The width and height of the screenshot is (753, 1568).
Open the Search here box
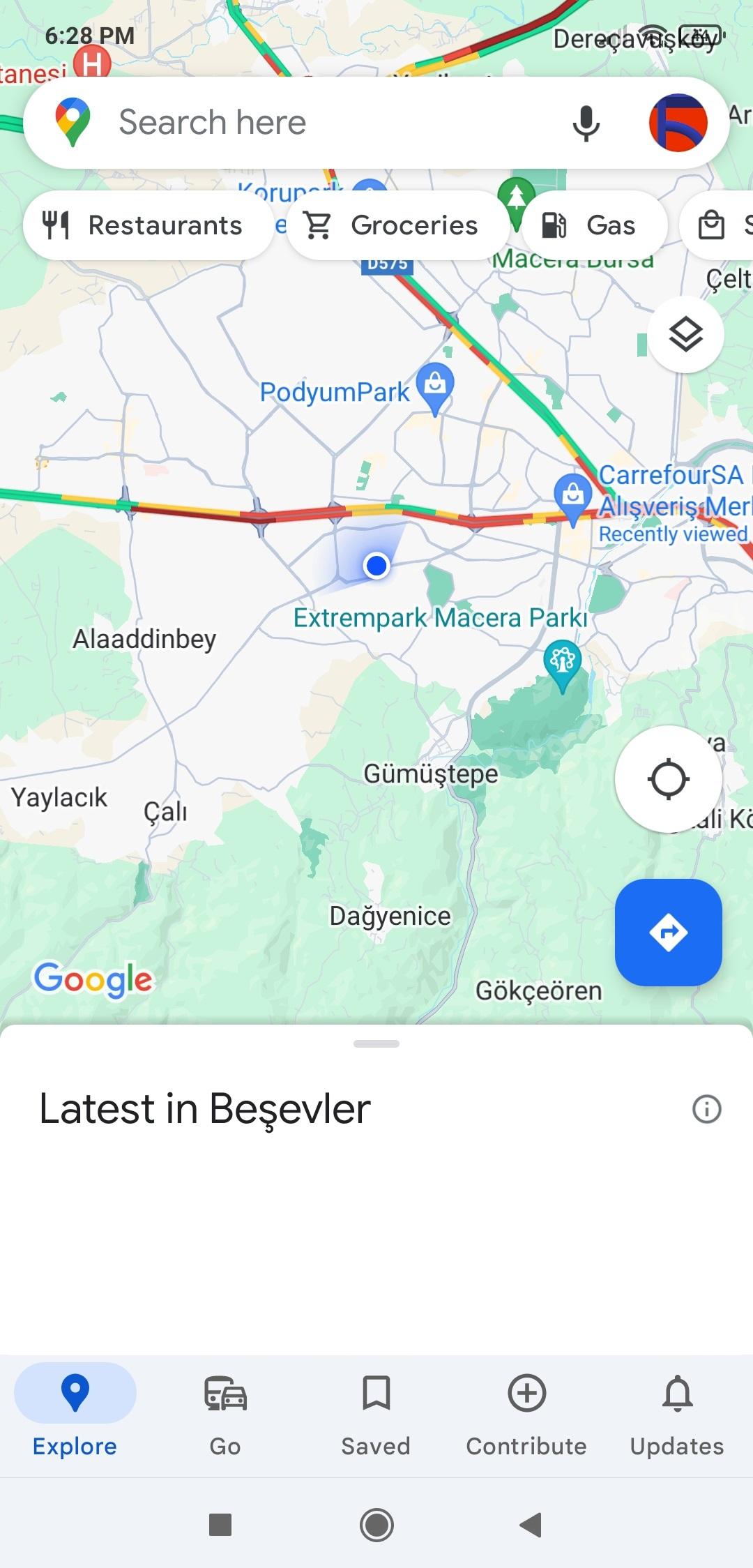(x=314, y=123)
